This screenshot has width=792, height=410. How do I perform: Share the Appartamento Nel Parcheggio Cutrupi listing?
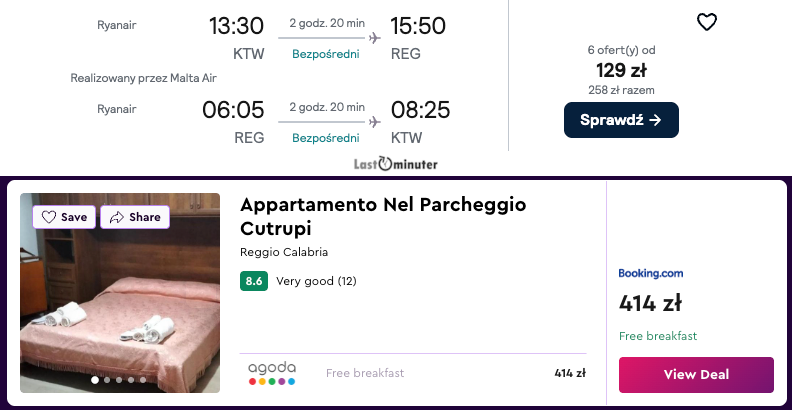(x=135, y=217)
